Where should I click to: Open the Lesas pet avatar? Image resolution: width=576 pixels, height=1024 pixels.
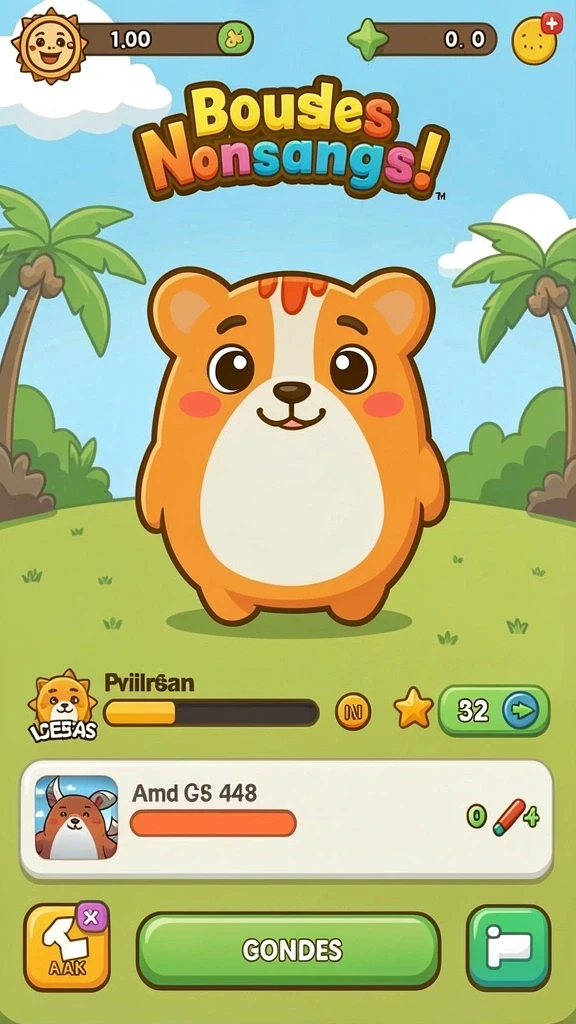(63, 707)
